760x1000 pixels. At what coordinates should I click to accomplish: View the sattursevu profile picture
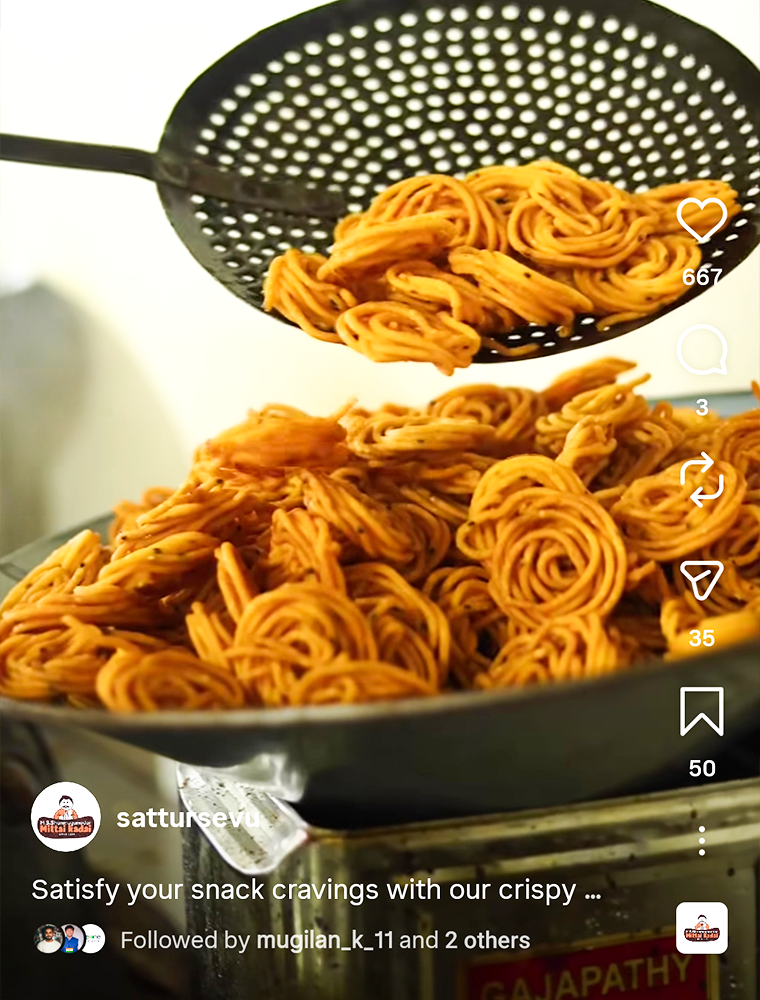click(66, 817)
